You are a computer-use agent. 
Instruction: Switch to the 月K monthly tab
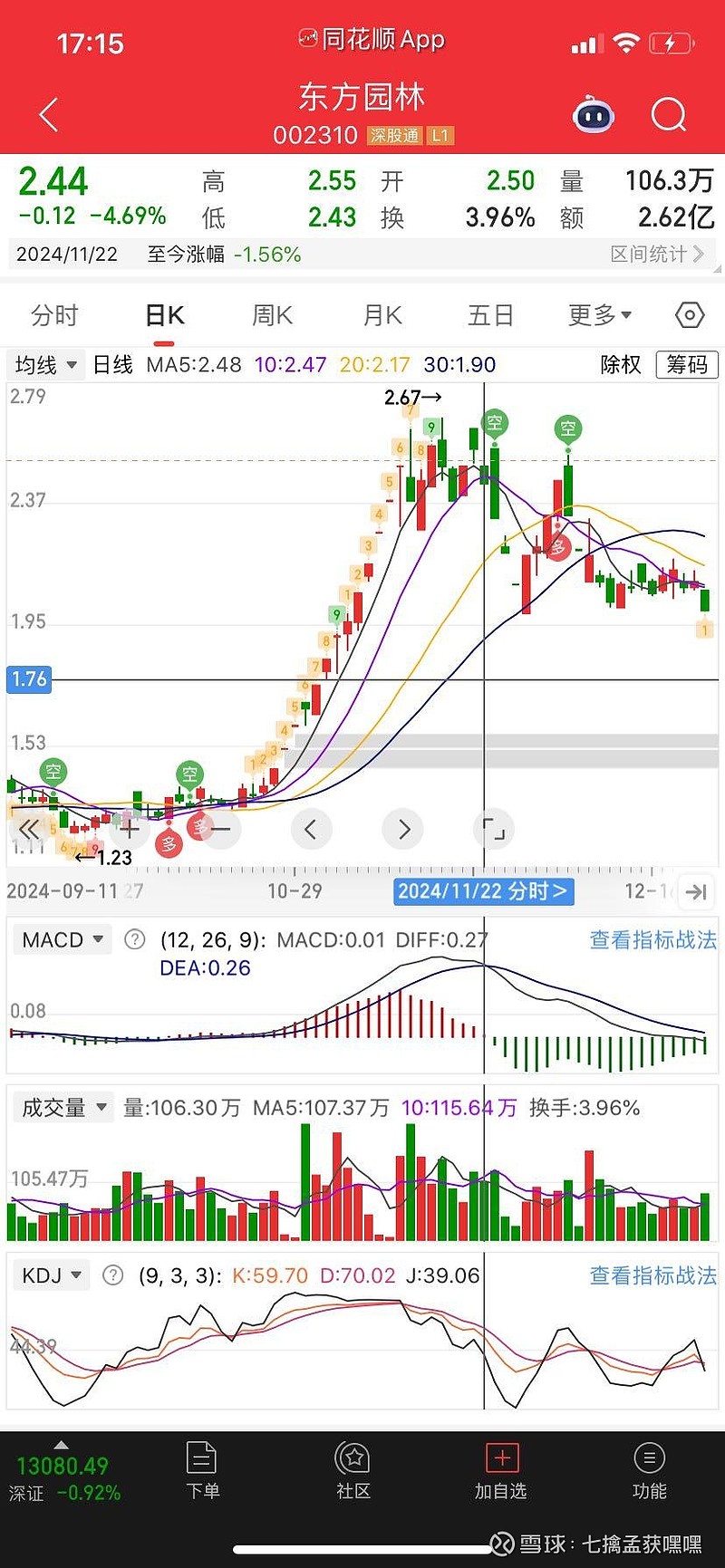click(x=382, y=315)
